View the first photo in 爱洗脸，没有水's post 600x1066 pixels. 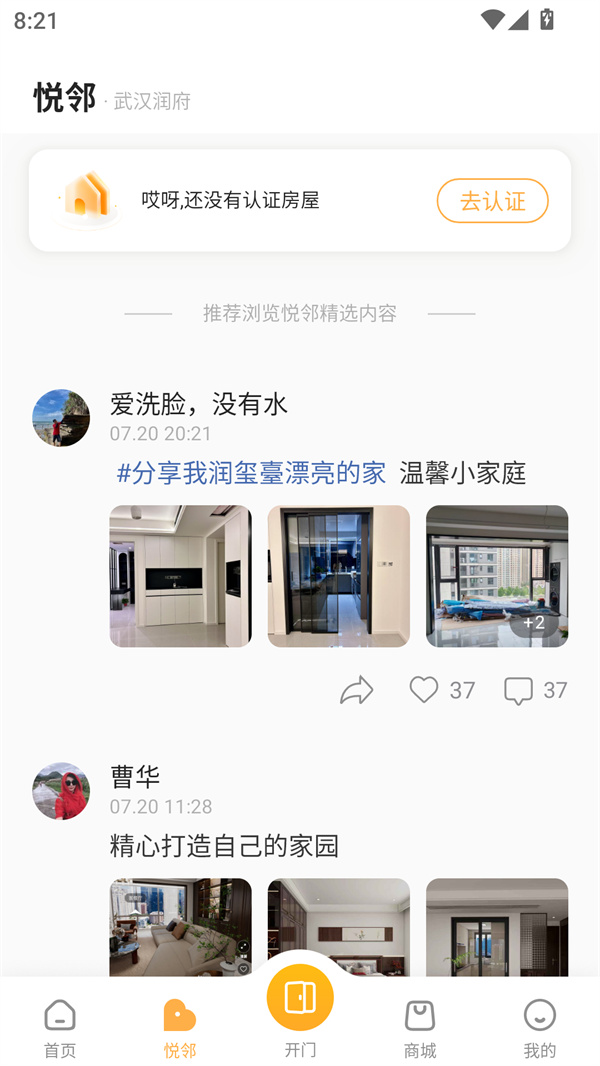point(180,576)
